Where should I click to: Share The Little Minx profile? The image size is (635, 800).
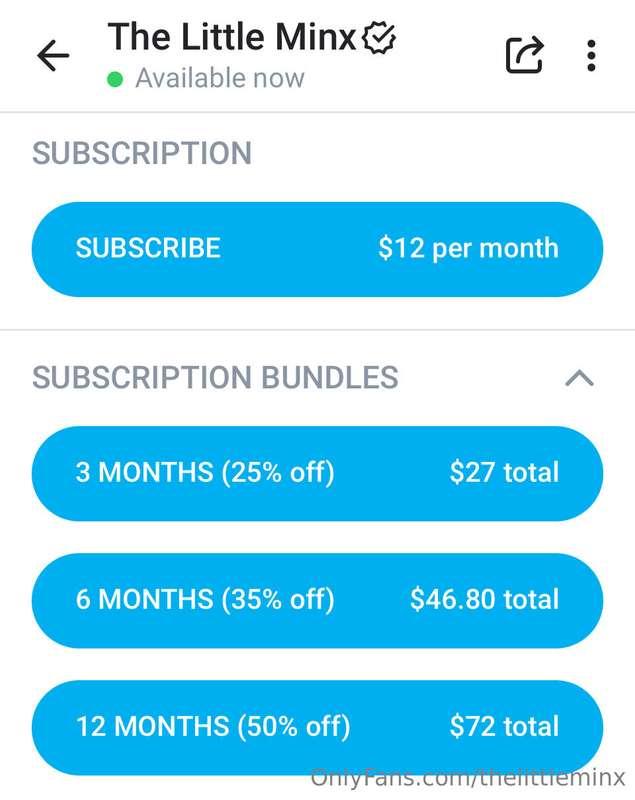[524, 54]
